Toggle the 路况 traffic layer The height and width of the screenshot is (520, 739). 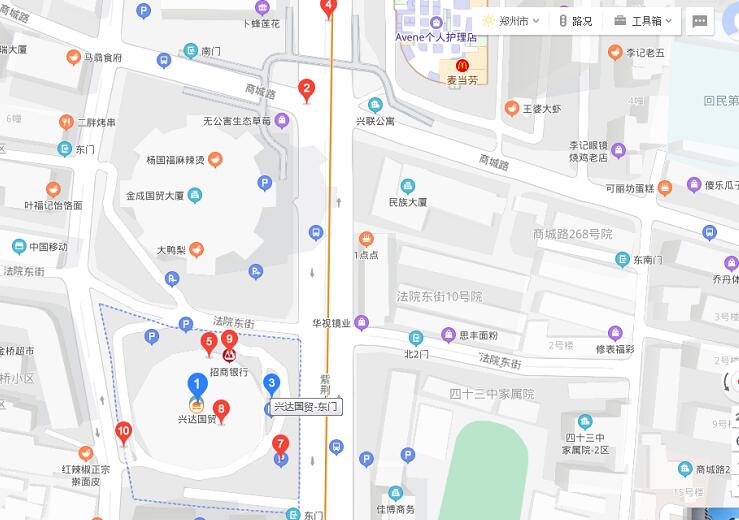coord(575,20)
